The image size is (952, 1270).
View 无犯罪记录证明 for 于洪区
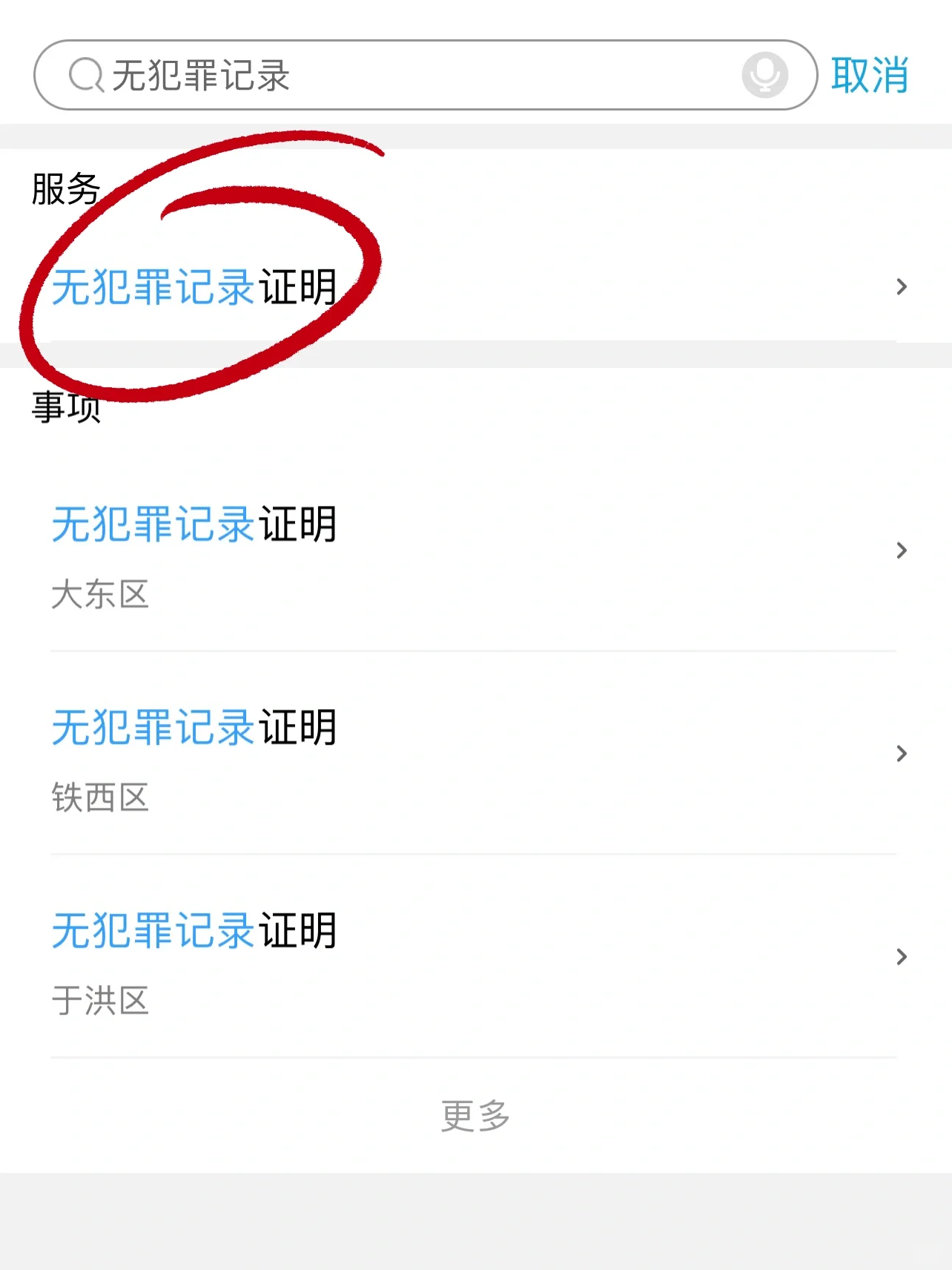tap(475, 957)
